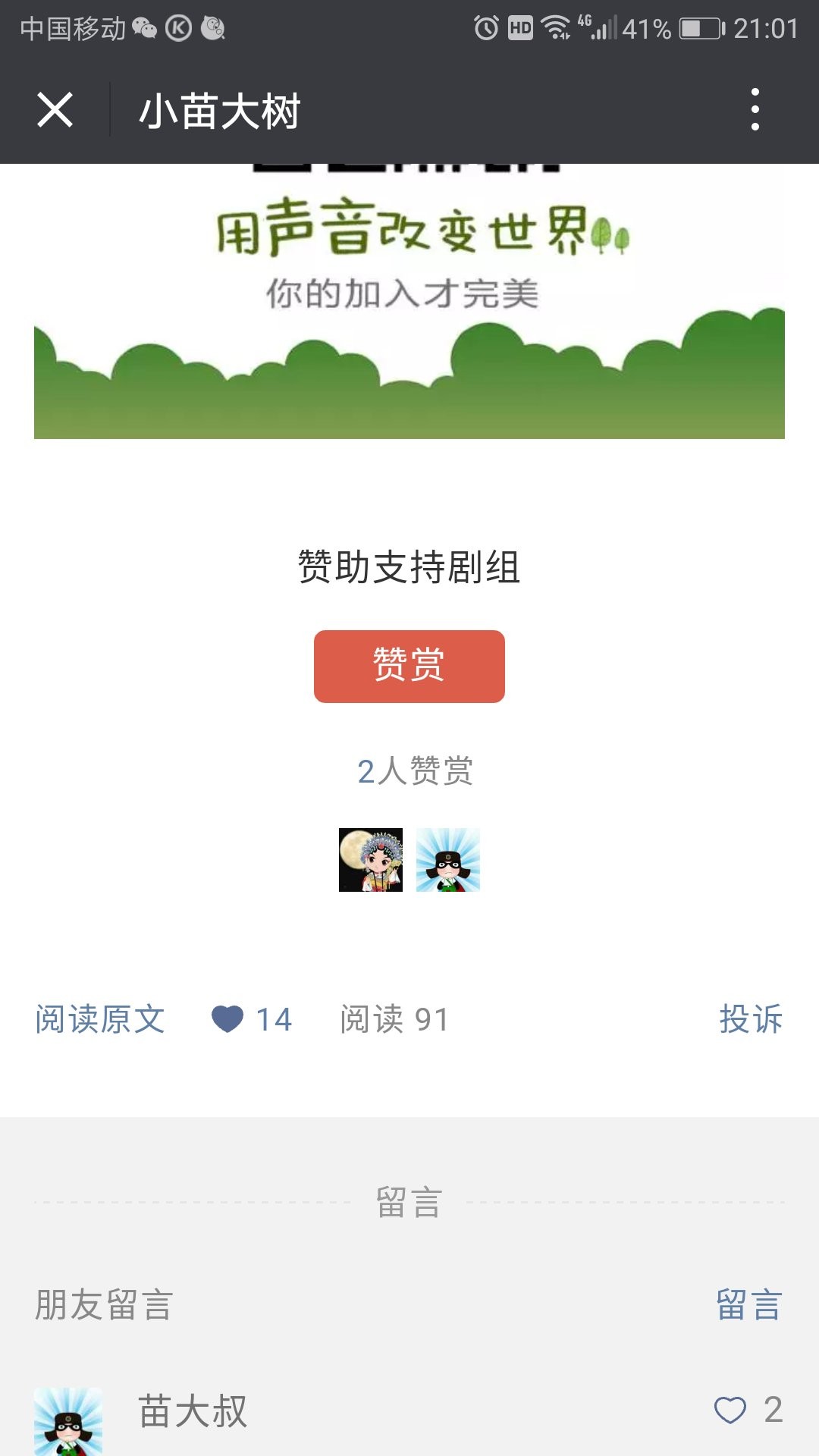Screen dimensions: 819x1456
Task: Write a comment via 留言 link
Action: click(748, 1304)
